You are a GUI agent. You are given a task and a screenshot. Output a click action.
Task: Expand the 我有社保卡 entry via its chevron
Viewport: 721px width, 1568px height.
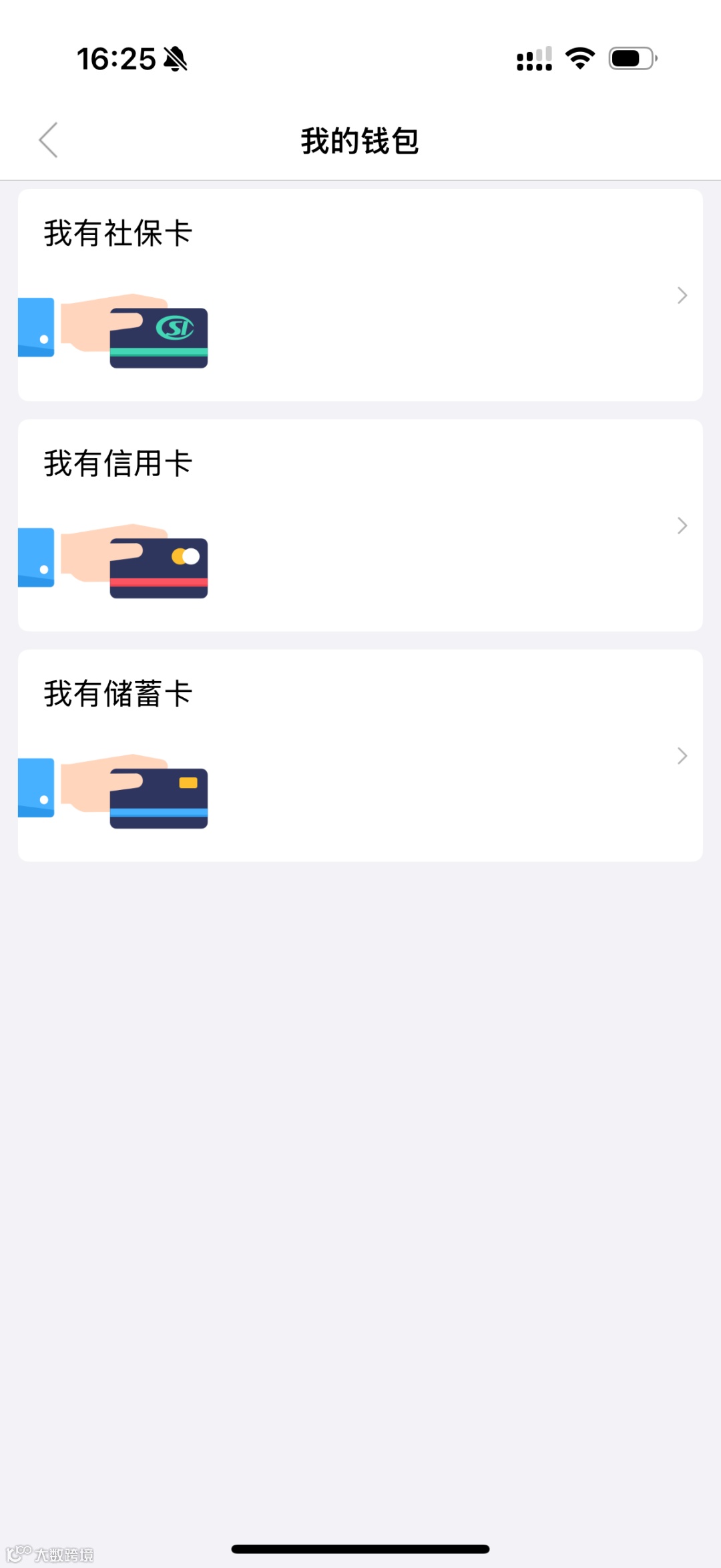tap(682, 295)
